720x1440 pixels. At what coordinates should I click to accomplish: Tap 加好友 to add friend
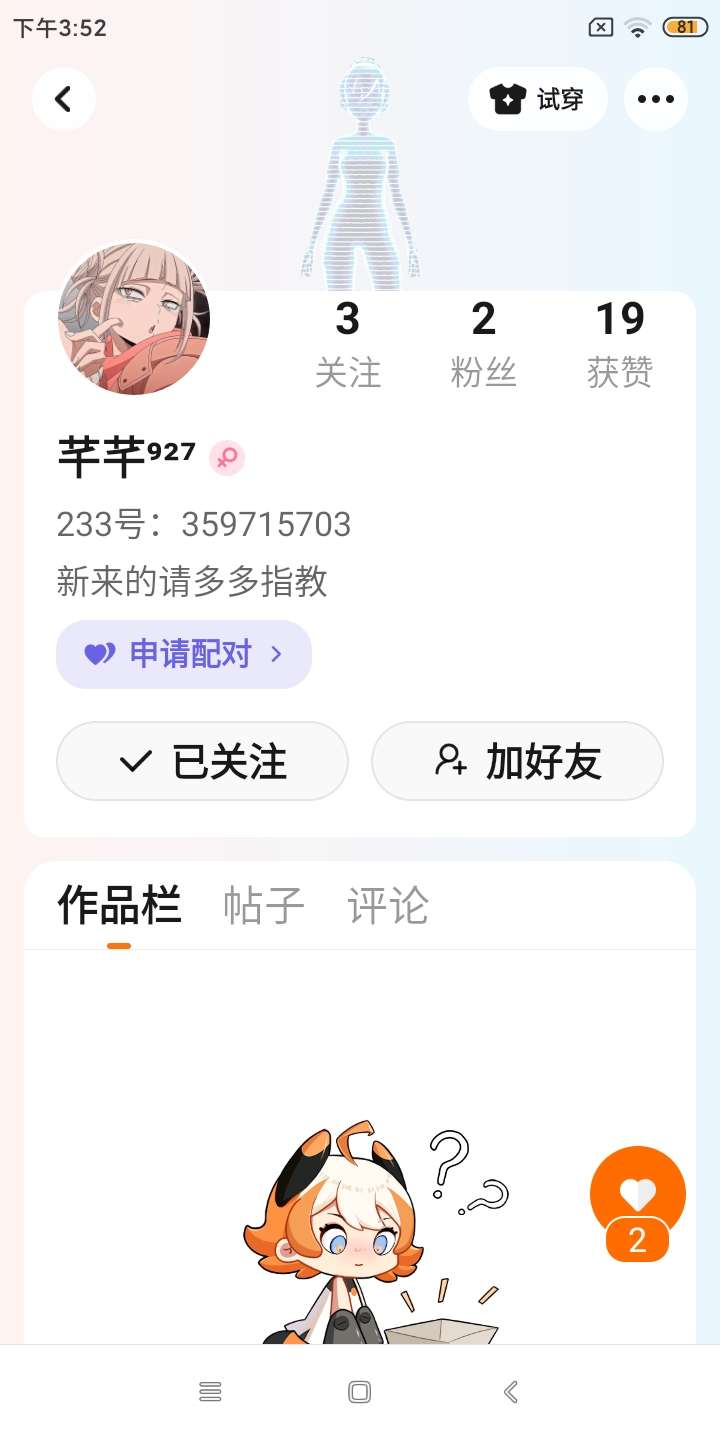(x=518, y=761)
